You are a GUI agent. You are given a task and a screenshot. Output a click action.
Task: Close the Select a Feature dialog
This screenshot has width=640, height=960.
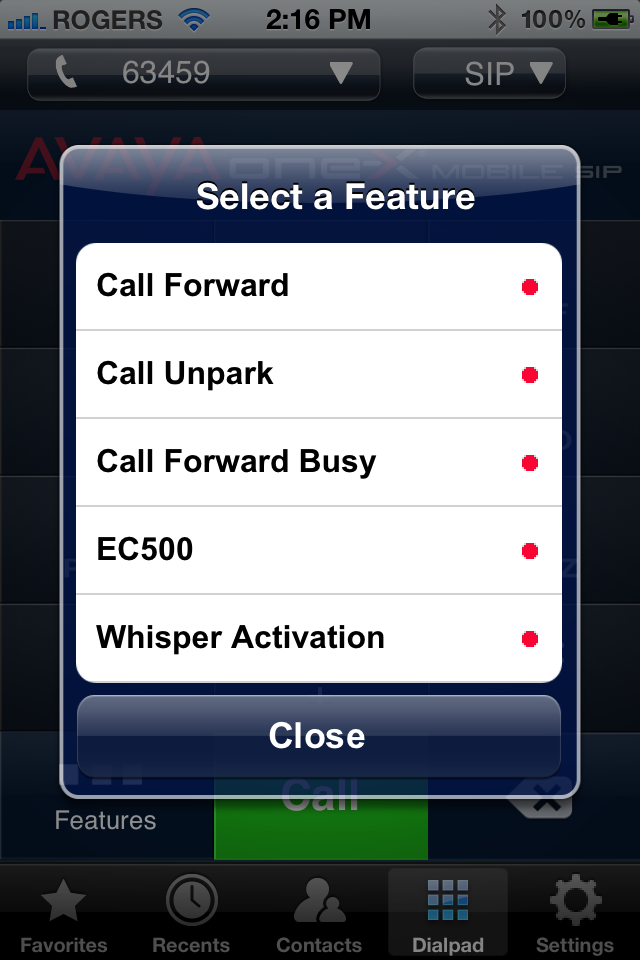pyautogui.click(x=318, y=736)
